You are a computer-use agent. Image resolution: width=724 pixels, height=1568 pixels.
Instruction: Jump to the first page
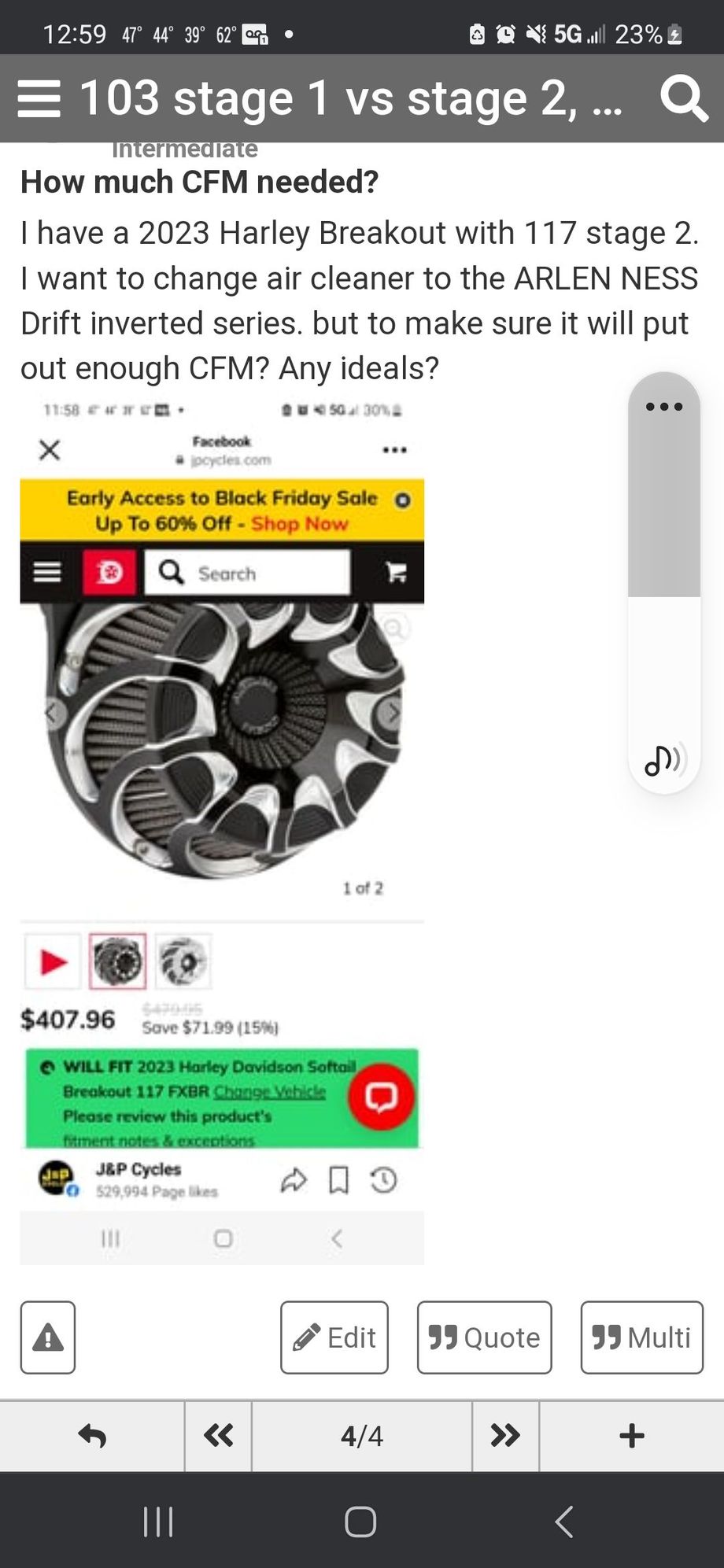(x=218, y=1437)
